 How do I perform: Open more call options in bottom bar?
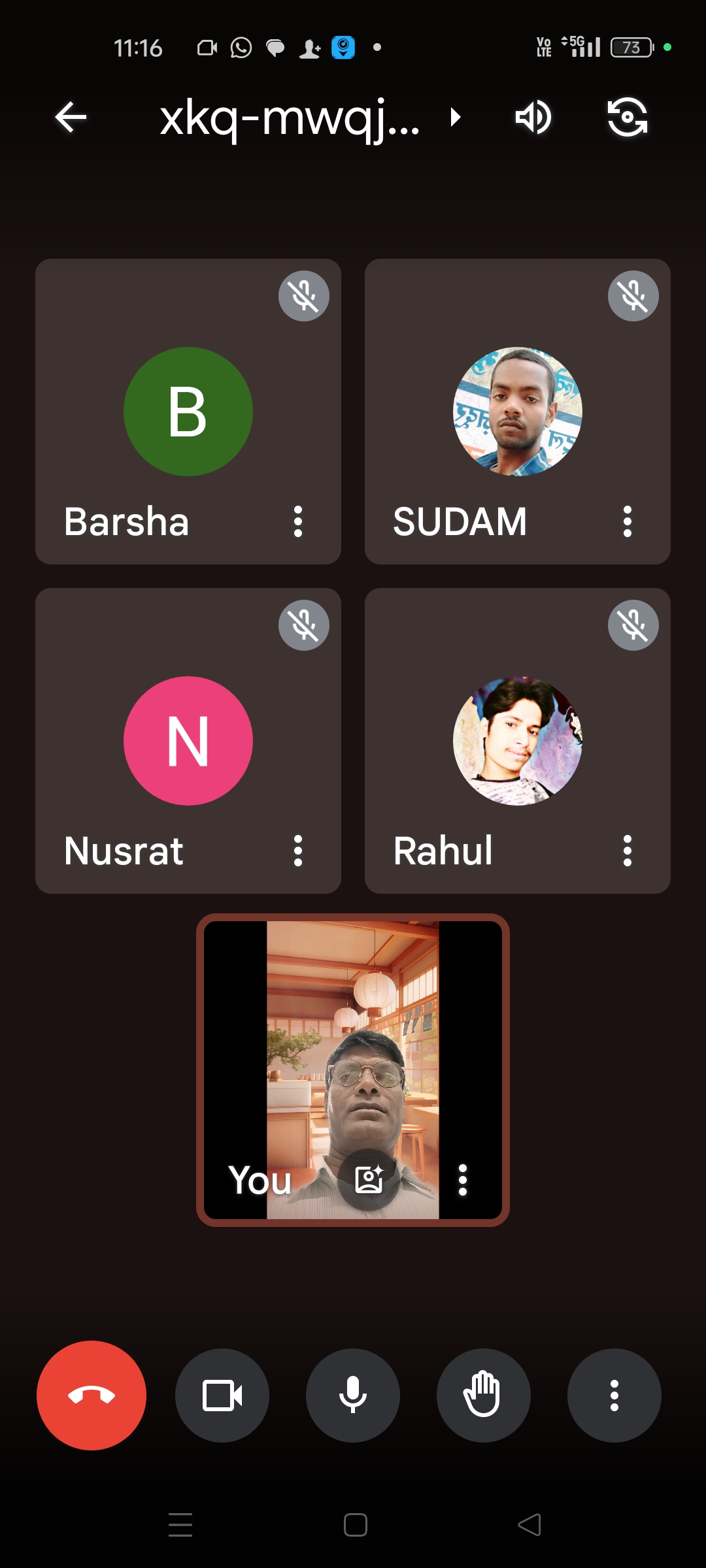point(614,1396)
